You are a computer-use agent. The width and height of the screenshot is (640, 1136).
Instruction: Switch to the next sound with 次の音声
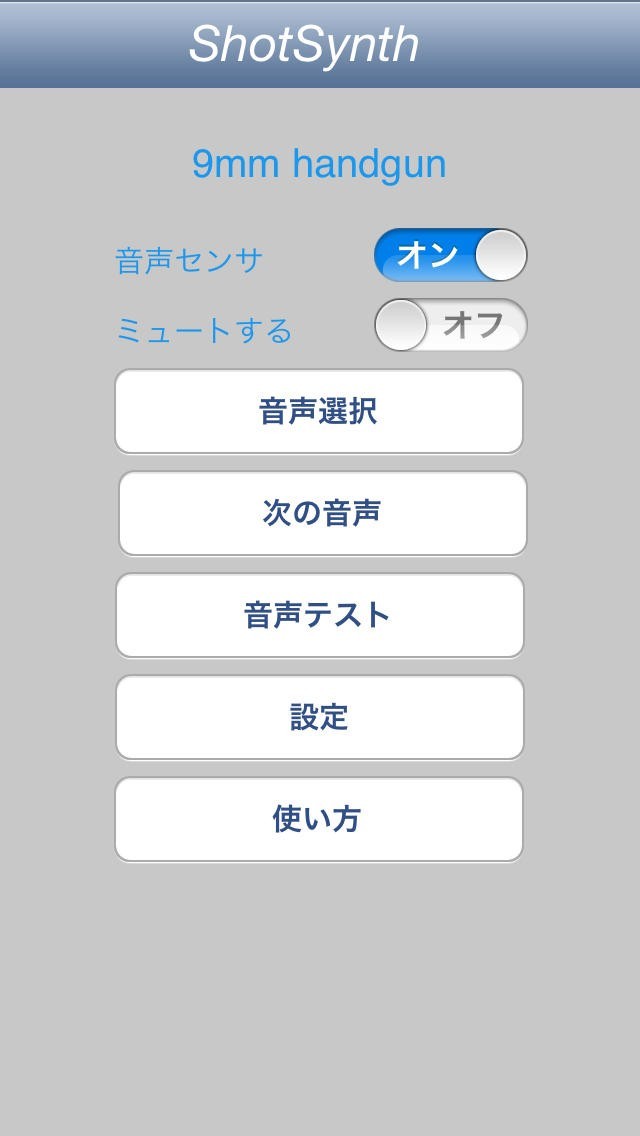coord(322,514)
